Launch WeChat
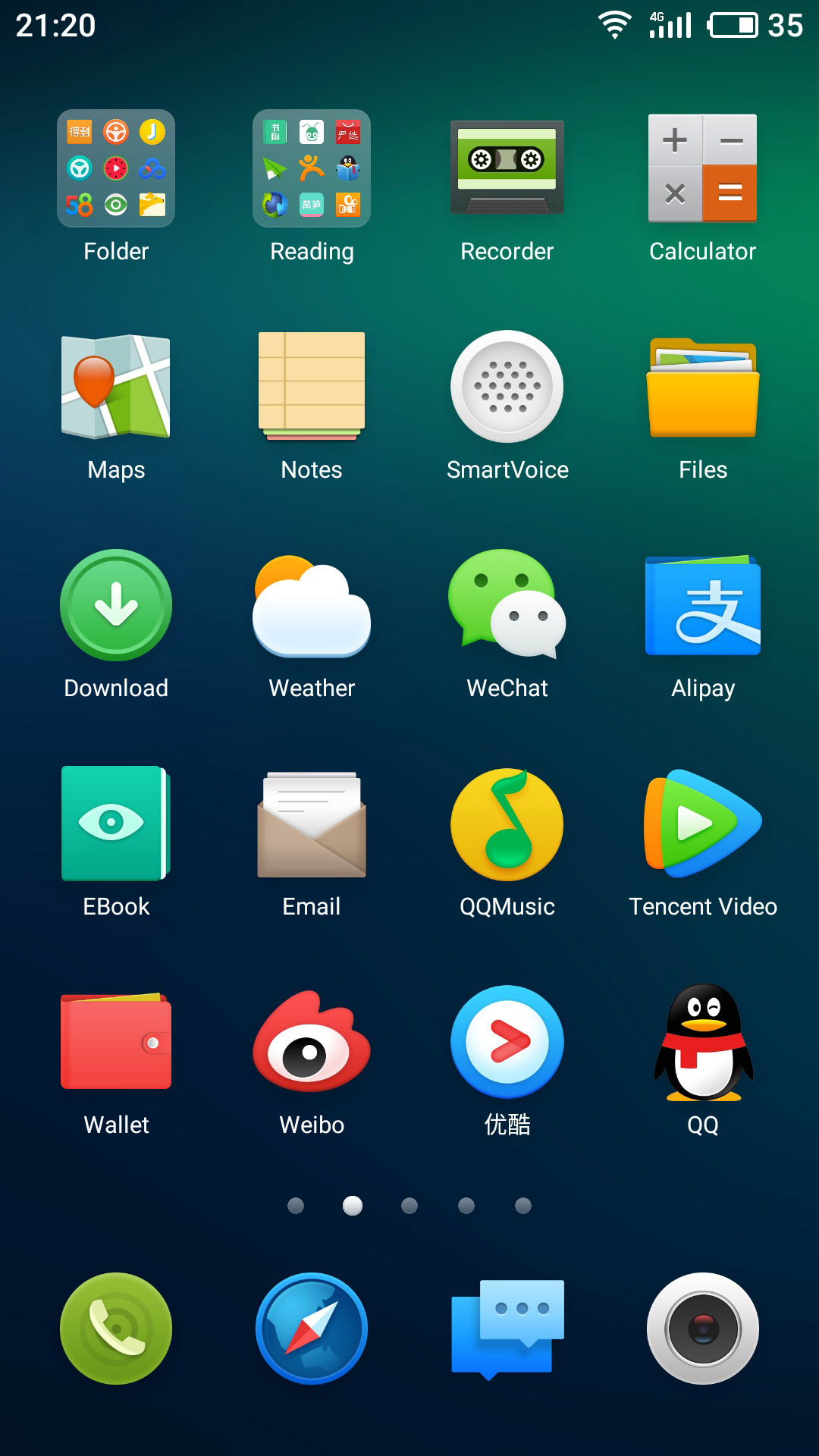Viewport: 819px width, 1456px height. [x=507, y=605]
